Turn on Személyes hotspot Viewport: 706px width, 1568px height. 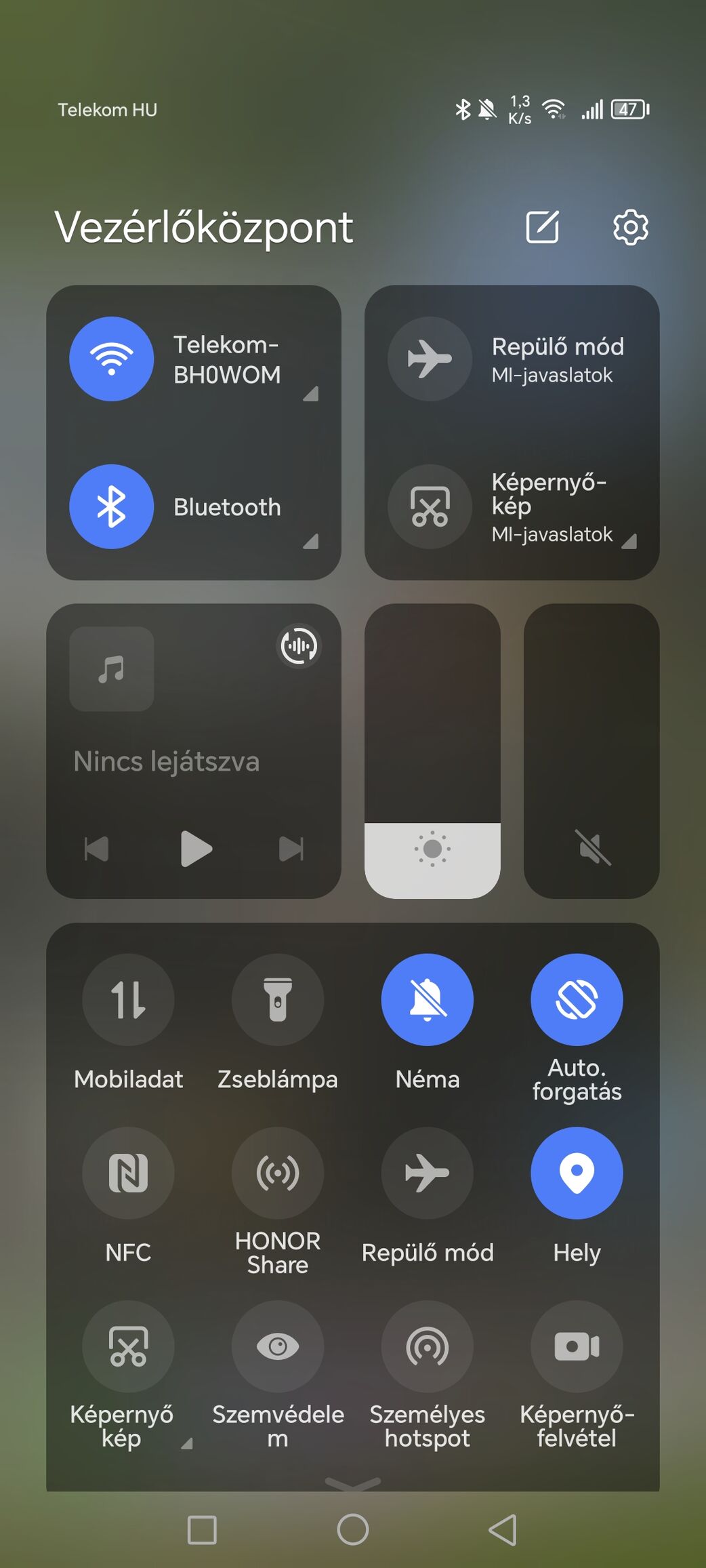click(428, 1346)
